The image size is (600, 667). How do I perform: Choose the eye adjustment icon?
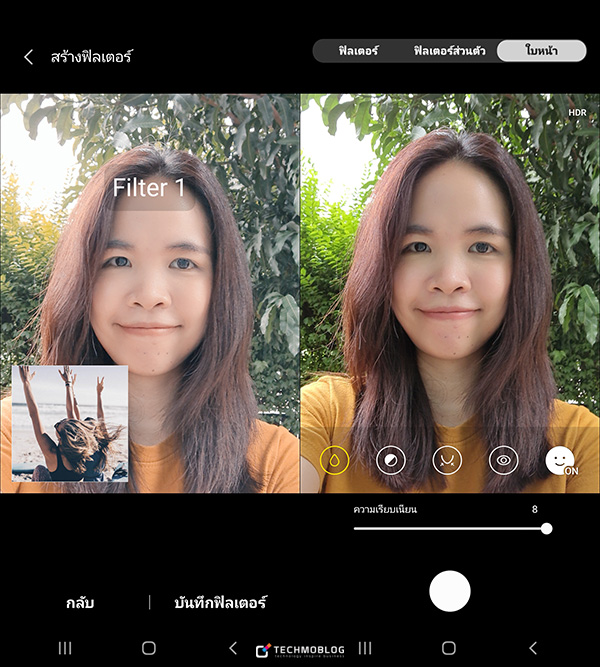[x=503, y=460]
